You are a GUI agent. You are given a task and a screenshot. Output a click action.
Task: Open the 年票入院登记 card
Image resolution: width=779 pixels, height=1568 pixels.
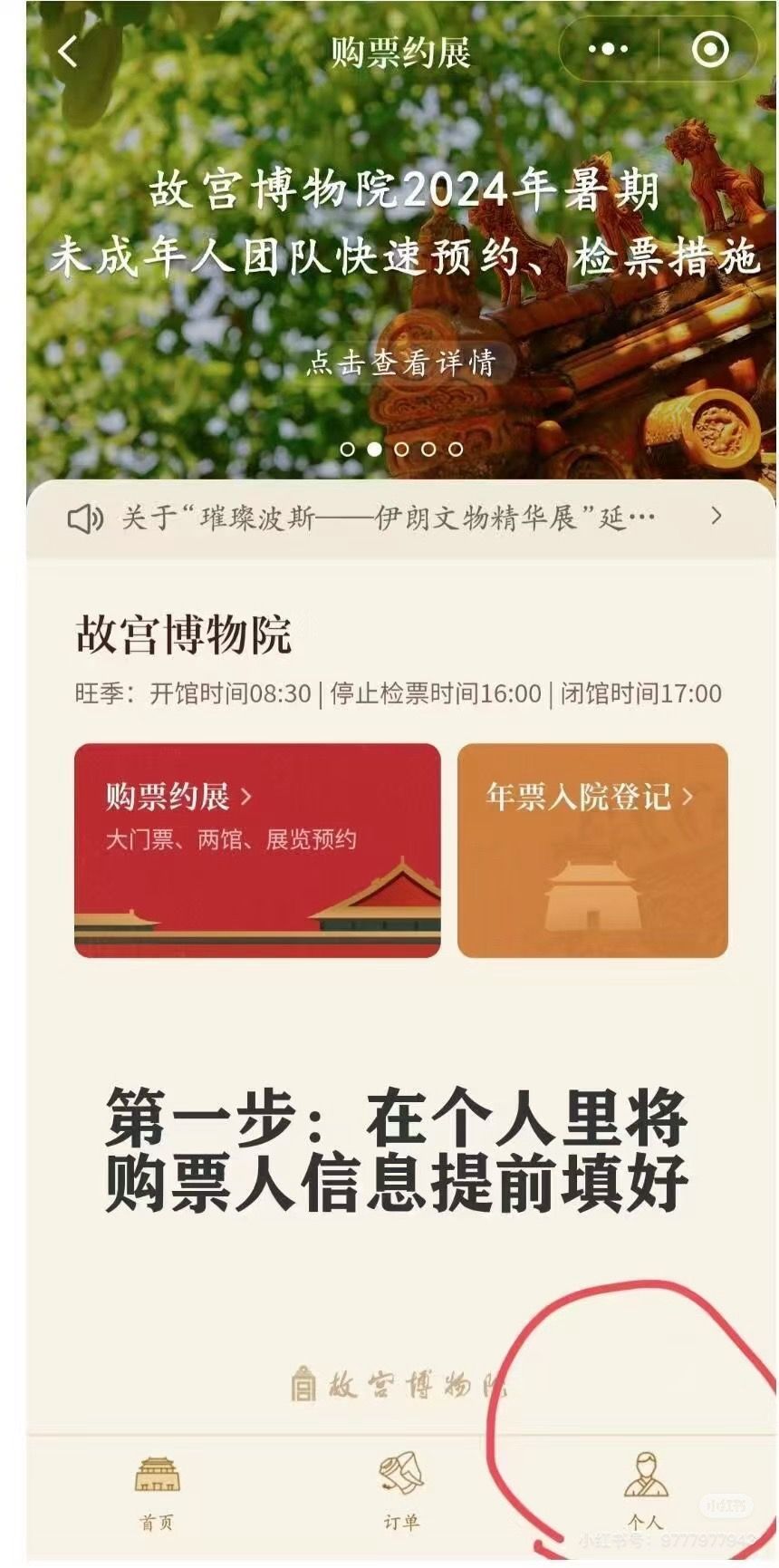[592, 849]
